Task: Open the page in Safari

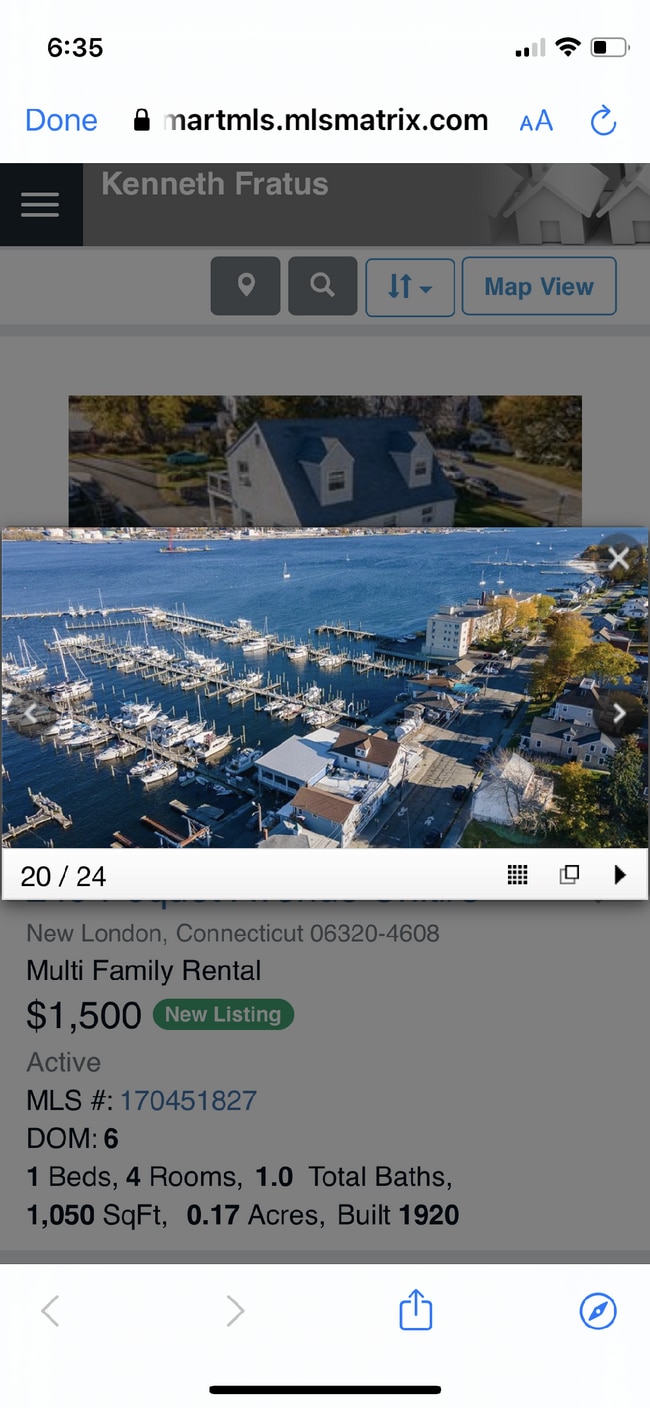Action: click(x=598, y=1310)
